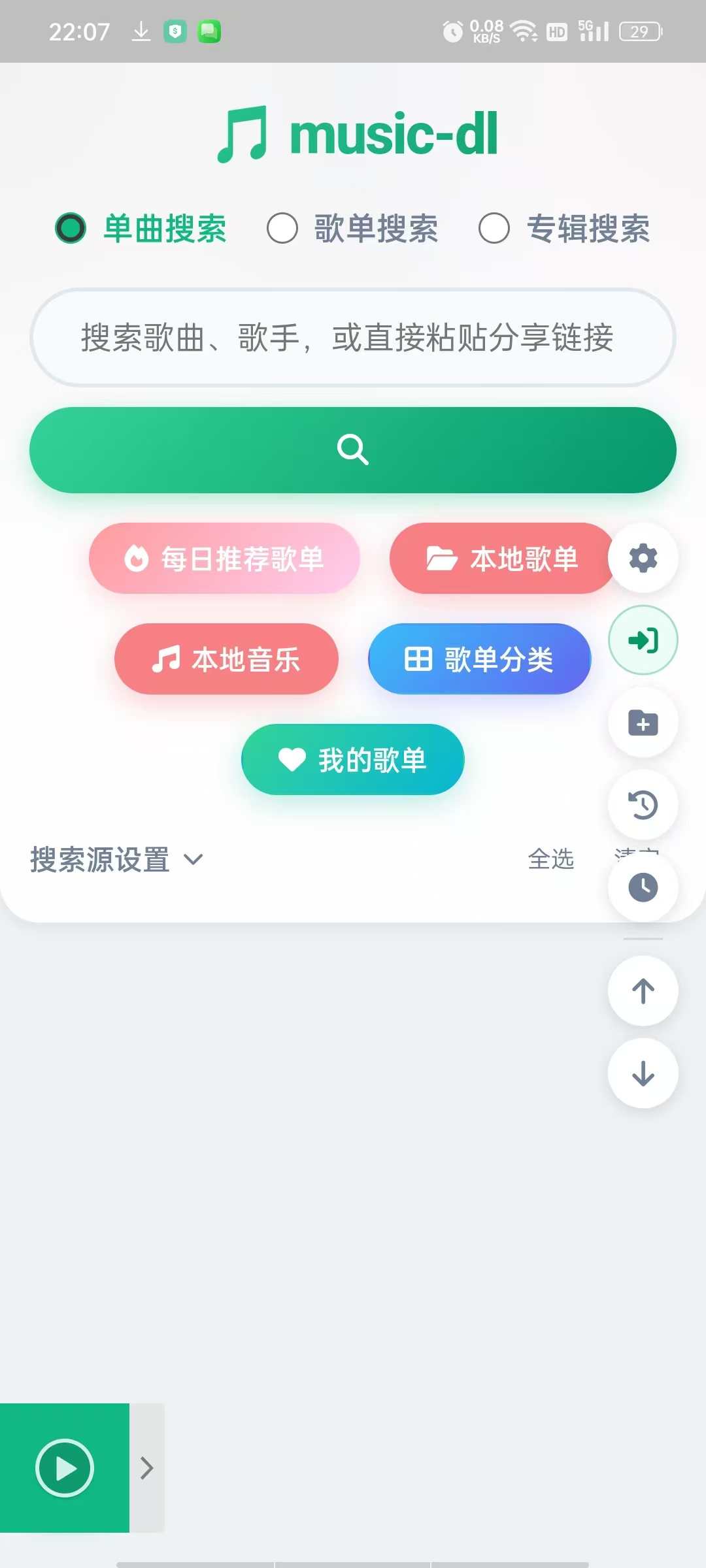Start playback with the play button
This screenshot has width=706, height=1568.
(x=65, y=1468)
